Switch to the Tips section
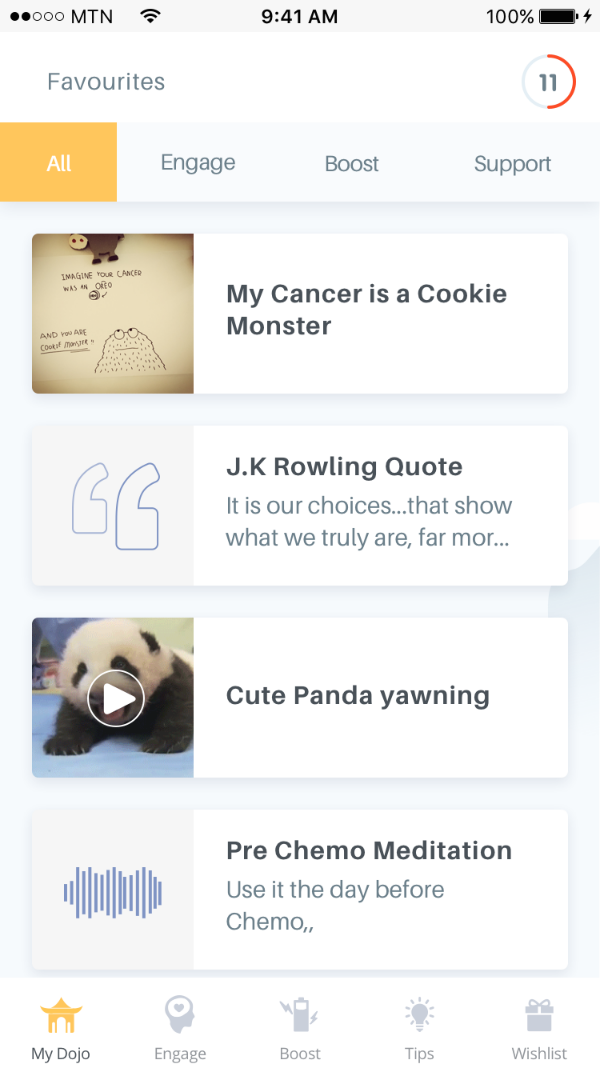This screenshot has height=1068, width=600. pos(420,1027)
